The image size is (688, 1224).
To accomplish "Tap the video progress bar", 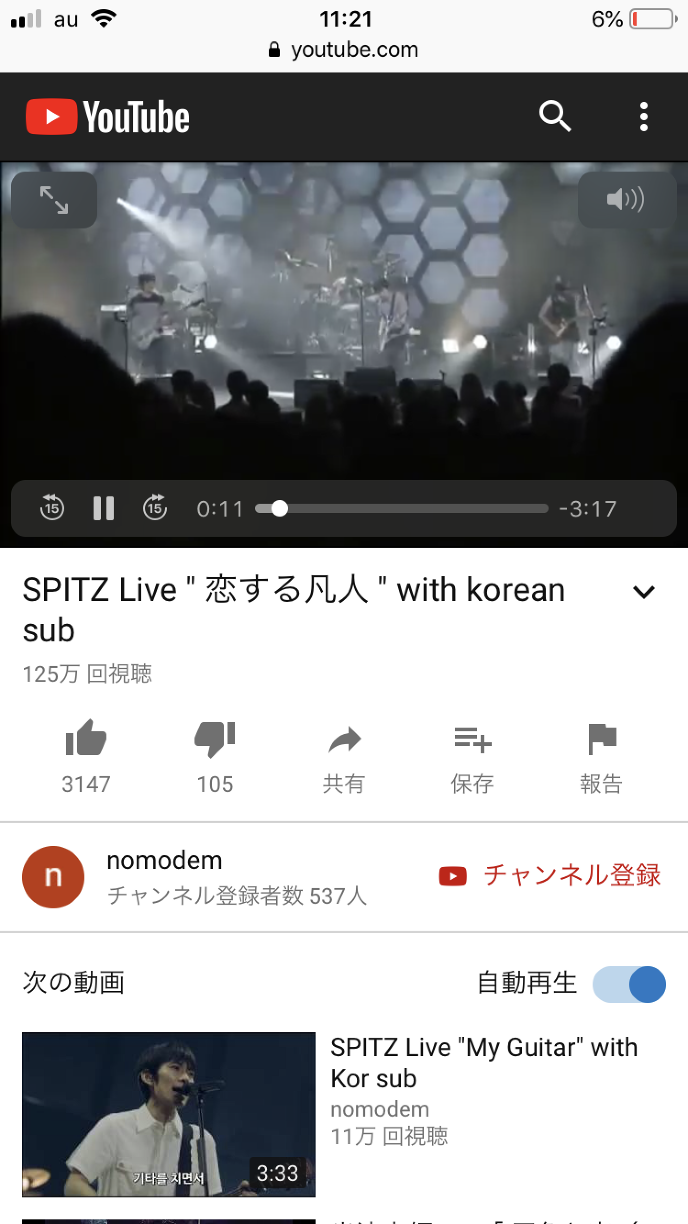I will (x=400, y=508).
